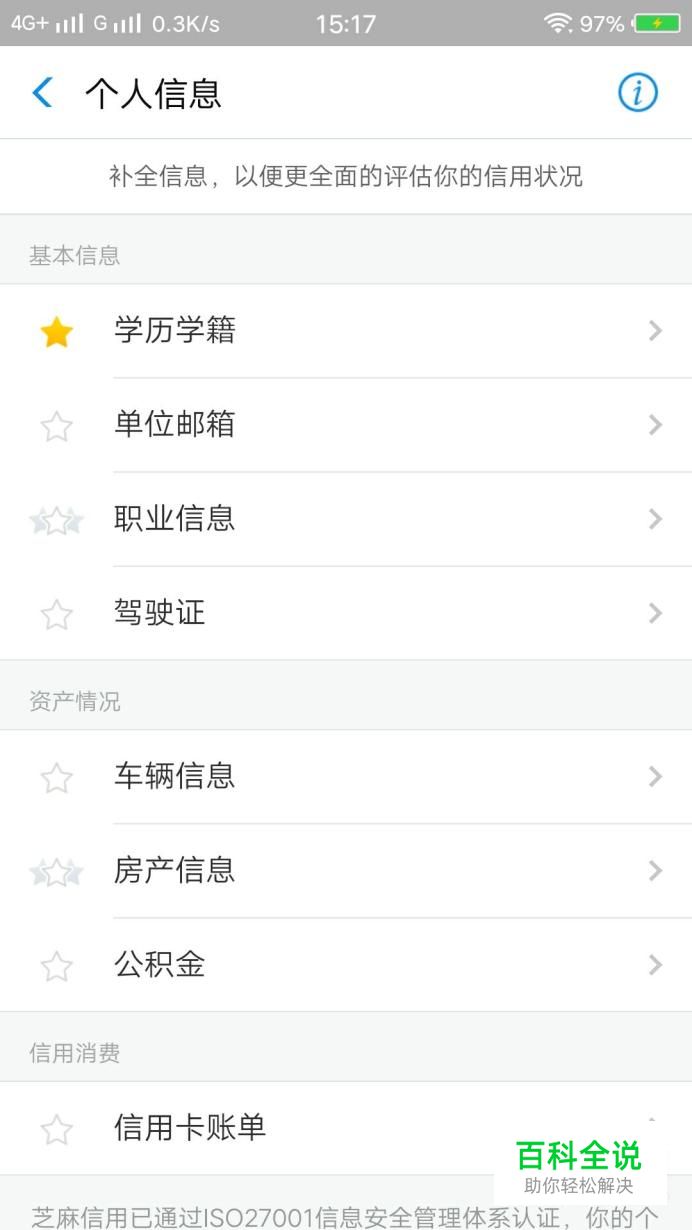Go back from 个人信息 page
Screen dimensions: 692x1230
[x=42, y=93]
